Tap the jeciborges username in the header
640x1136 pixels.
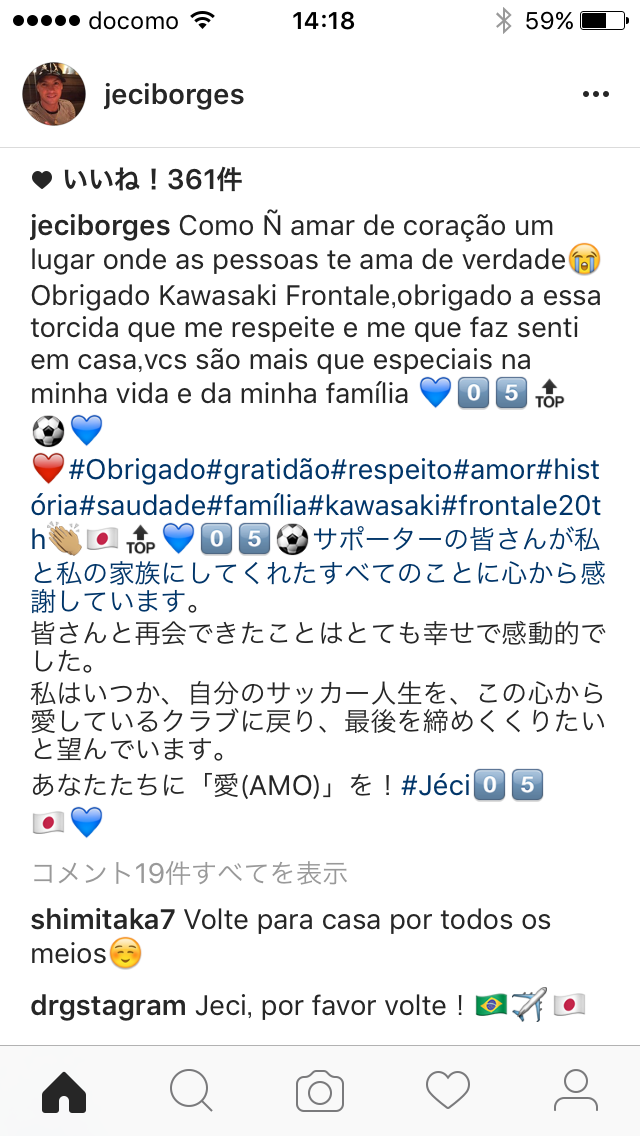174,95
